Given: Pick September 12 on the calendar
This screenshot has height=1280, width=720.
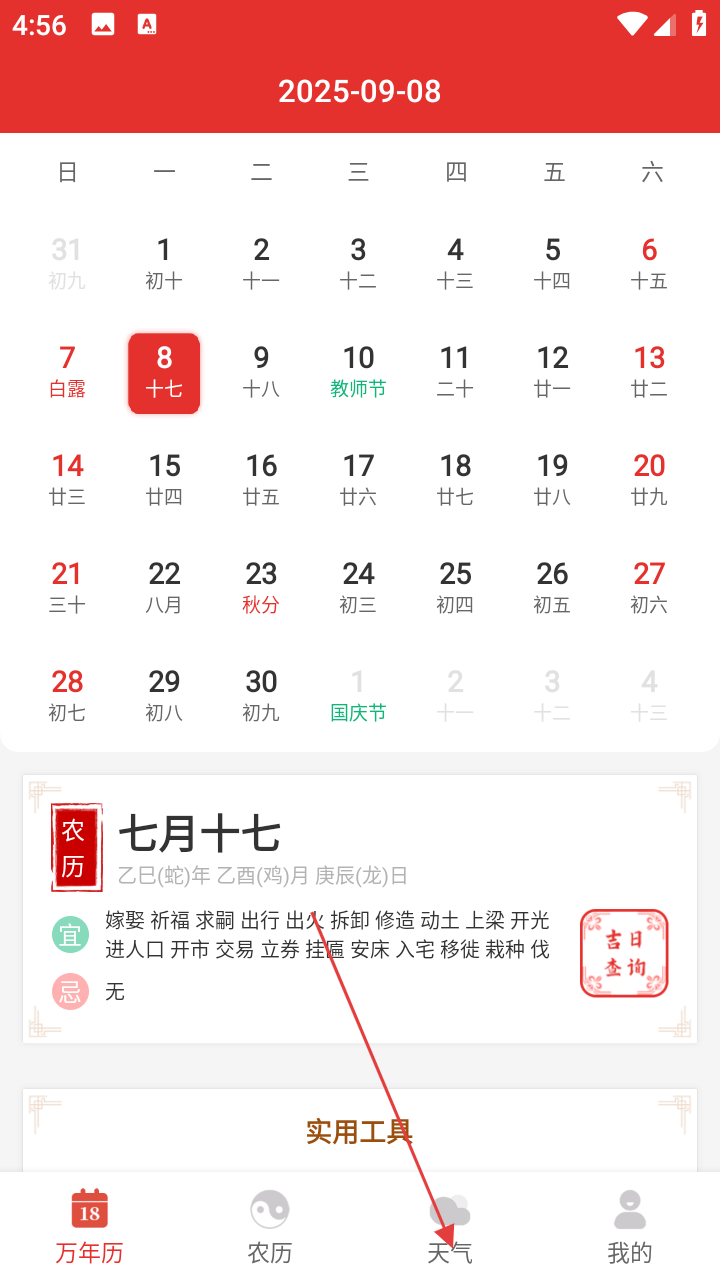Looking at the screenshot, I should point(552,372).
